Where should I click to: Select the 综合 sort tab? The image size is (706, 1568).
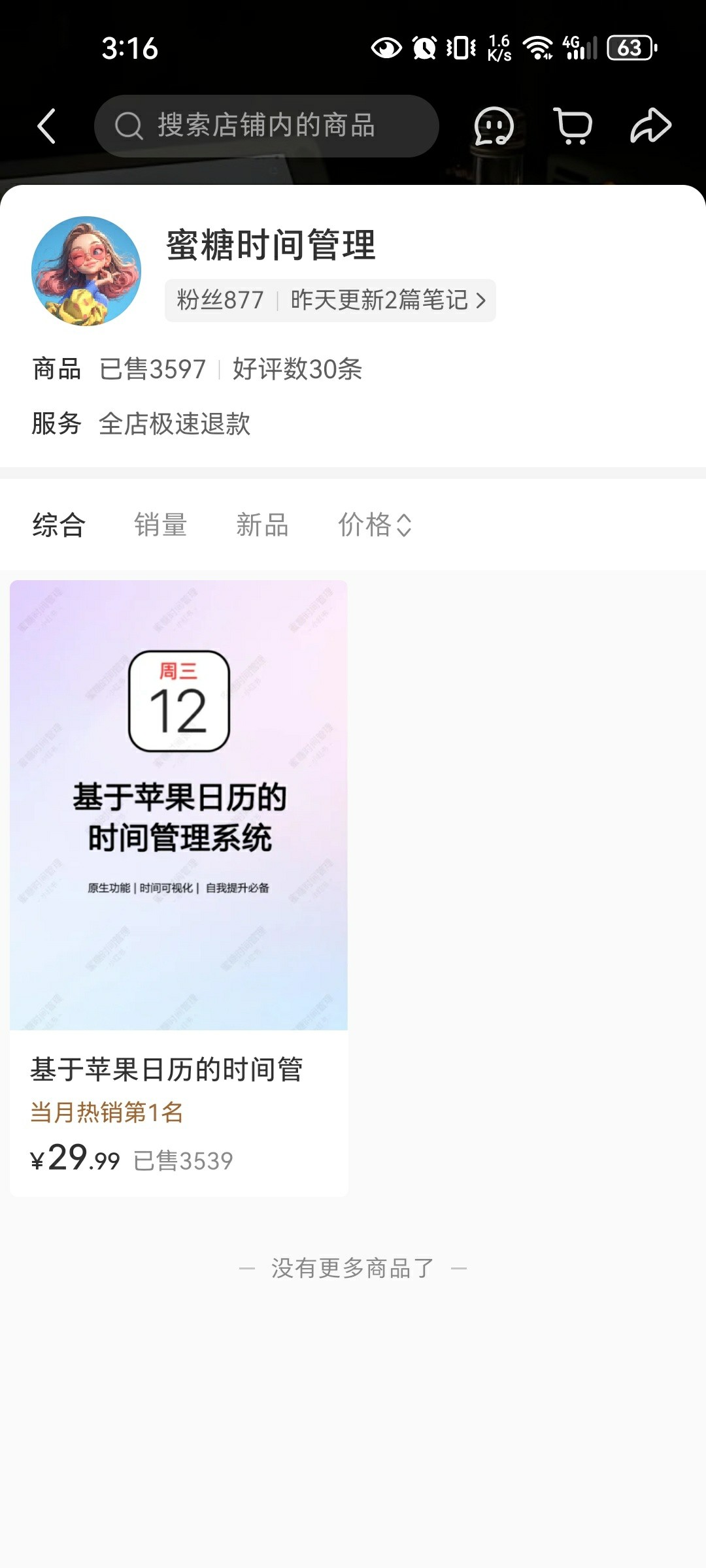coord(59,525)
